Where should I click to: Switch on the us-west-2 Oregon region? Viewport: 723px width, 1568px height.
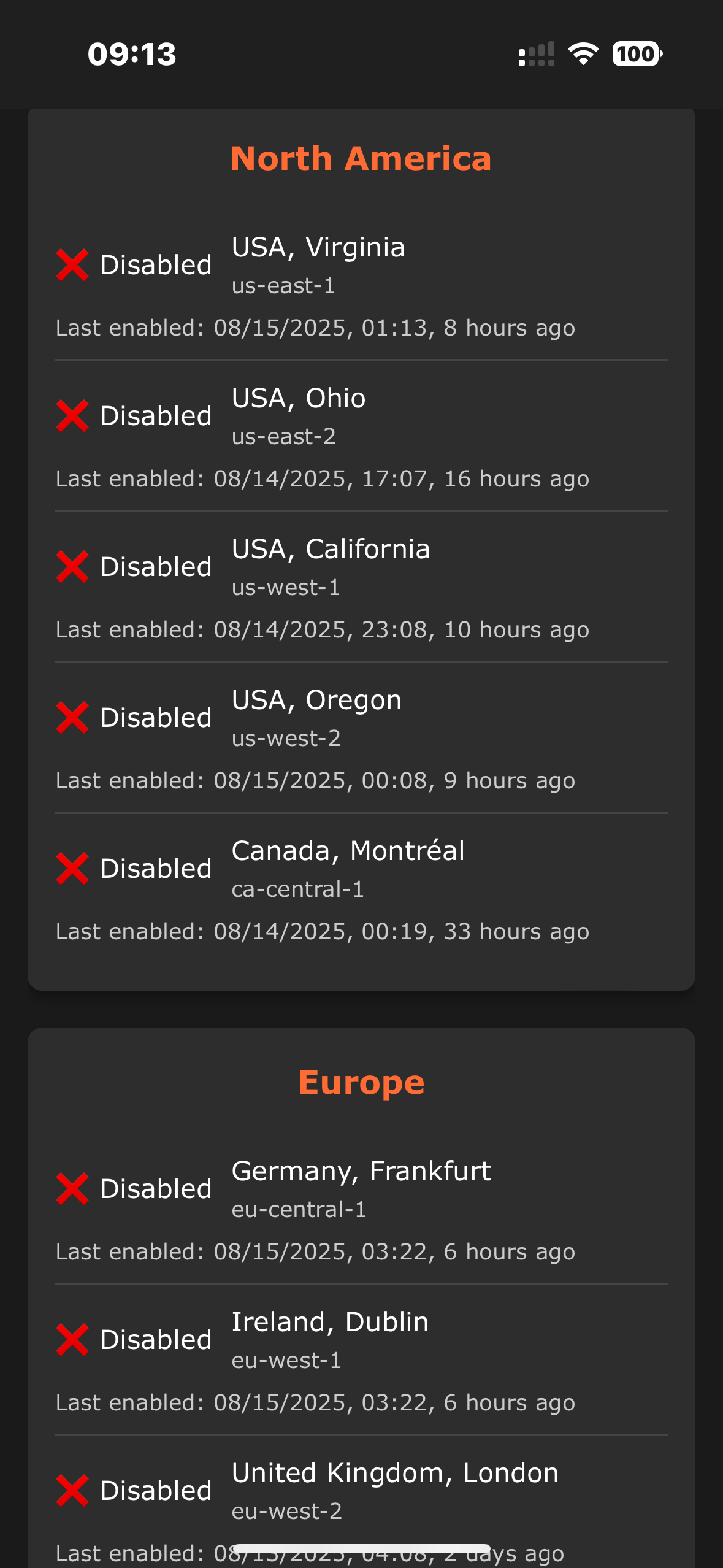coord(134,718)
